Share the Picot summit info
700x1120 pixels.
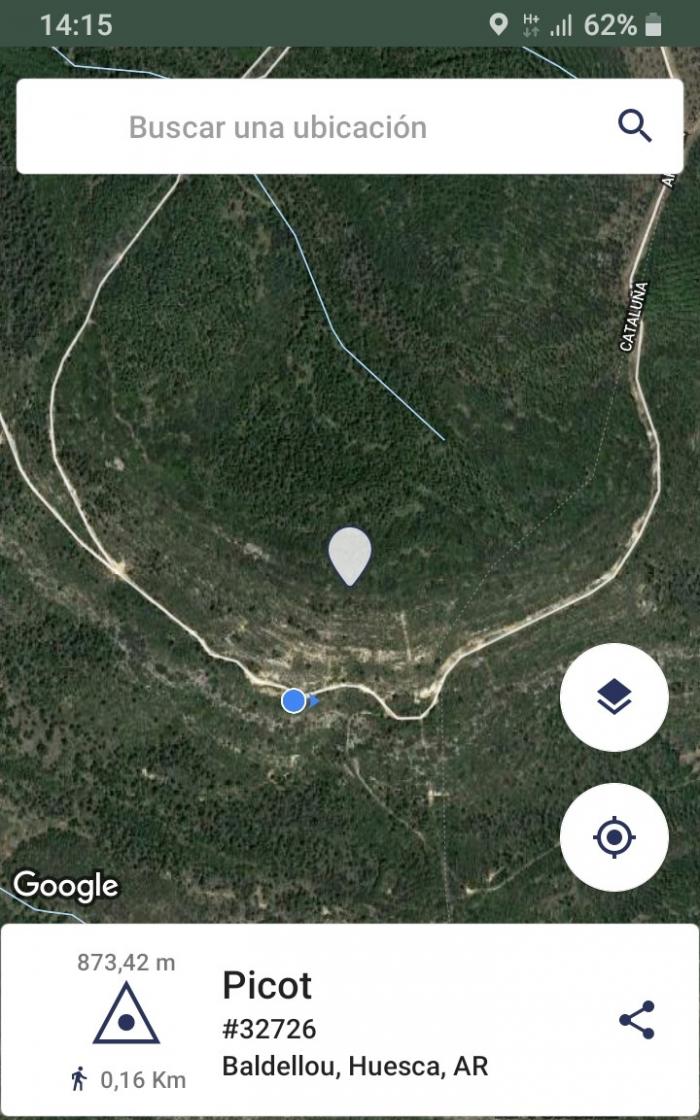[636, 1019]
